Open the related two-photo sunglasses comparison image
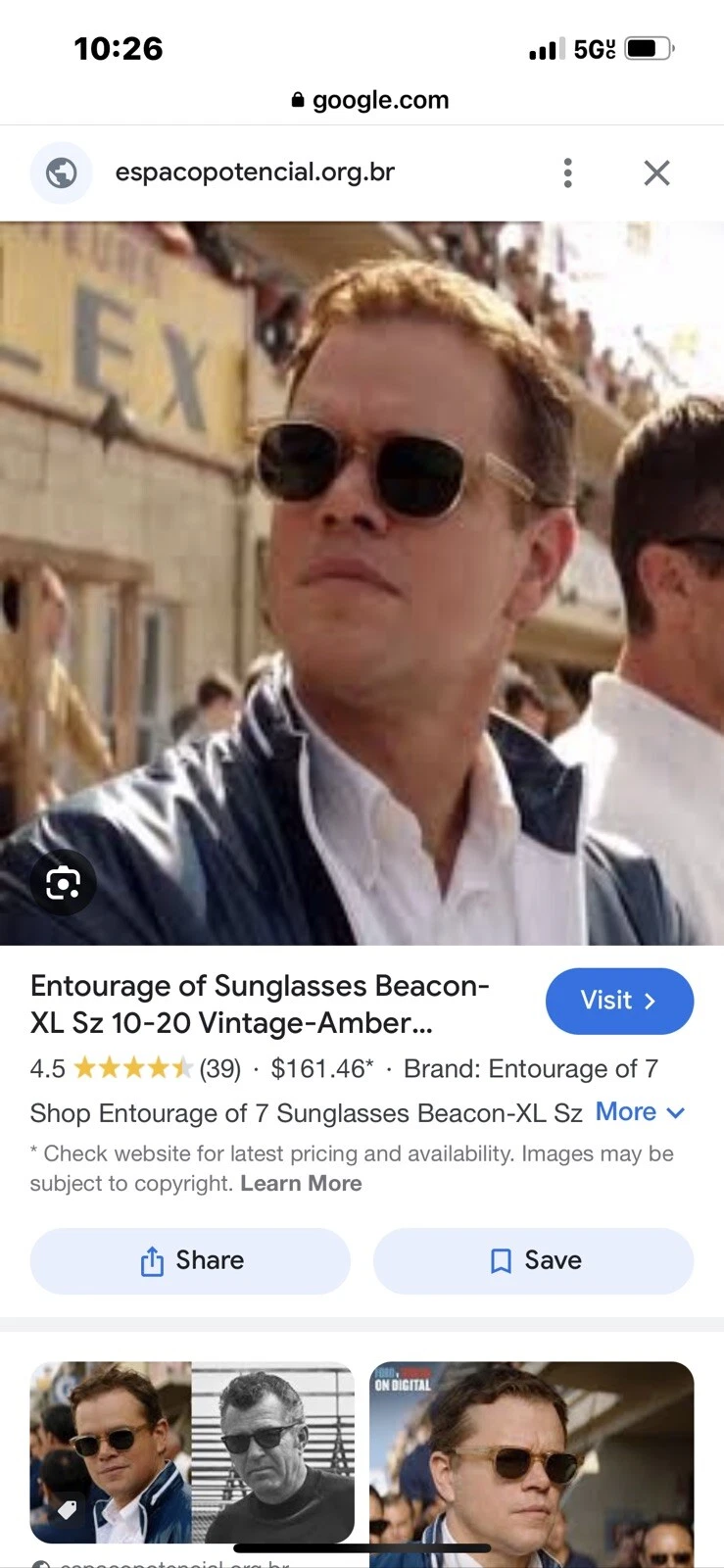Screen dimensions: 724x1568 [x=192, y=1452]
